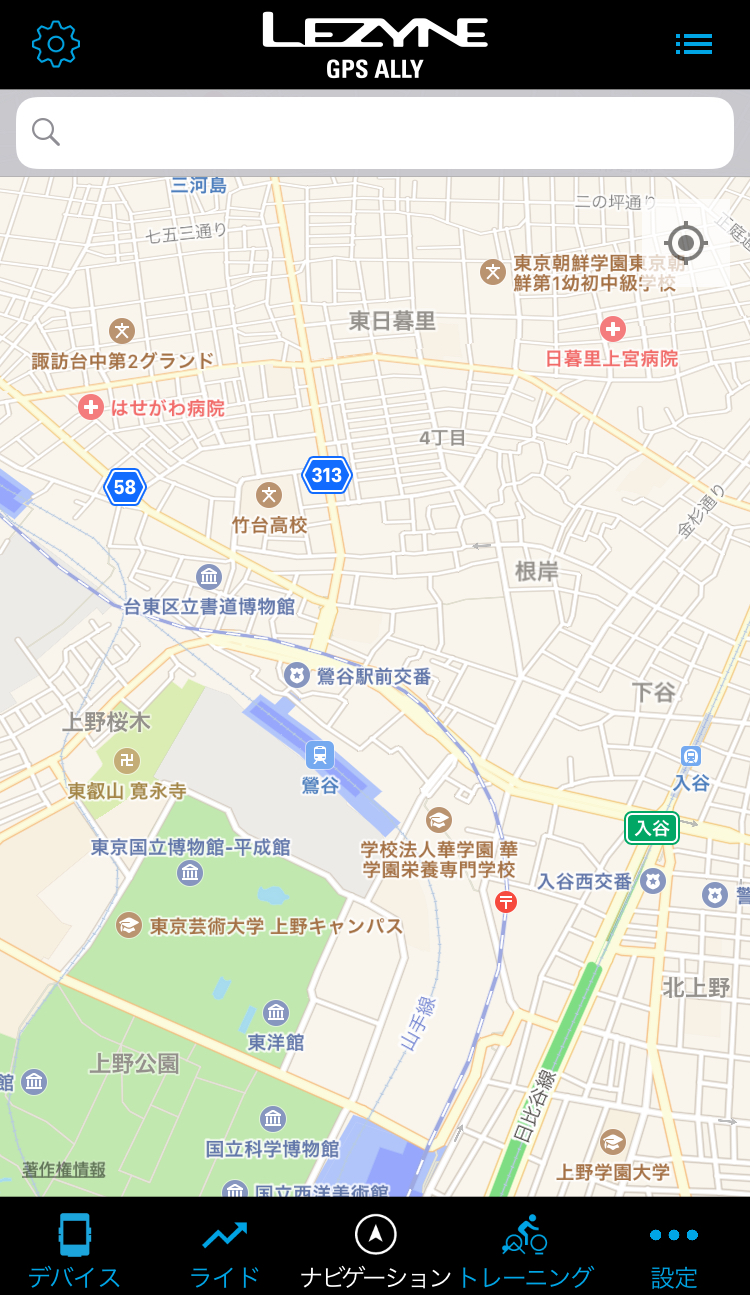
Task: Select the ナビゲーション tab
Action: click(376, 1248)
